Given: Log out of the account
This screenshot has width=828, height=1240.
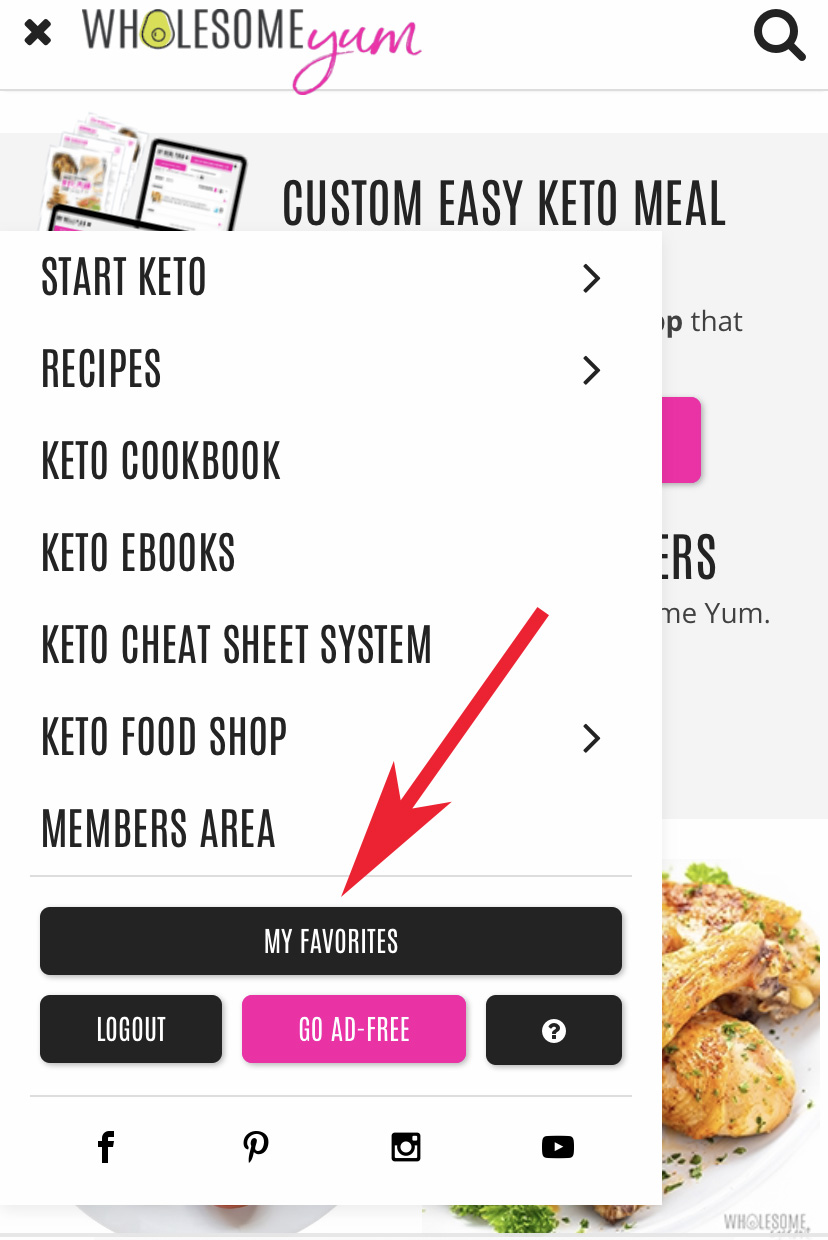Looking at the screenshot, I should click(x=131, y=1029).
